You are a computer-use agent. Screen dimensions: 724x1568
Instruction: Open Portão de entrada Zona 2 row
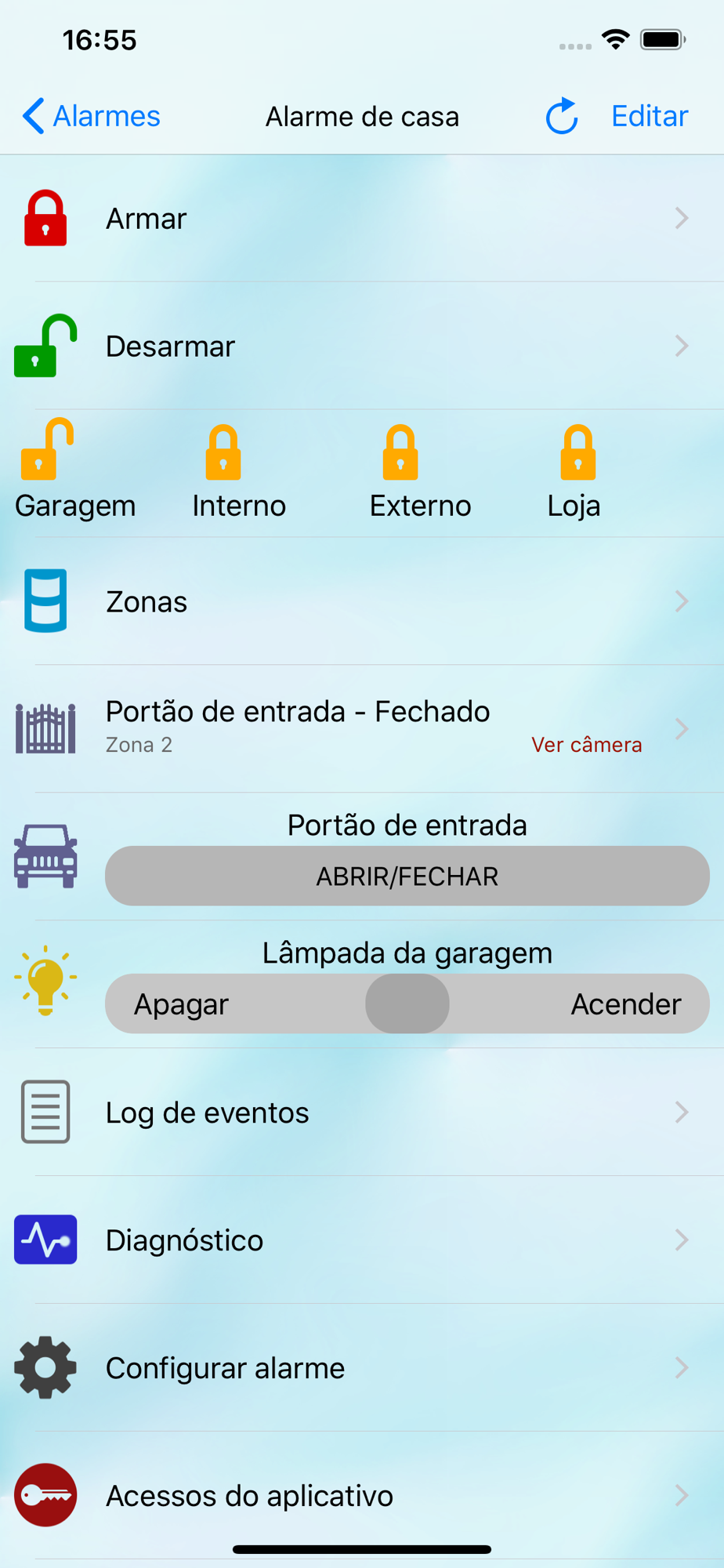(362, 729)
